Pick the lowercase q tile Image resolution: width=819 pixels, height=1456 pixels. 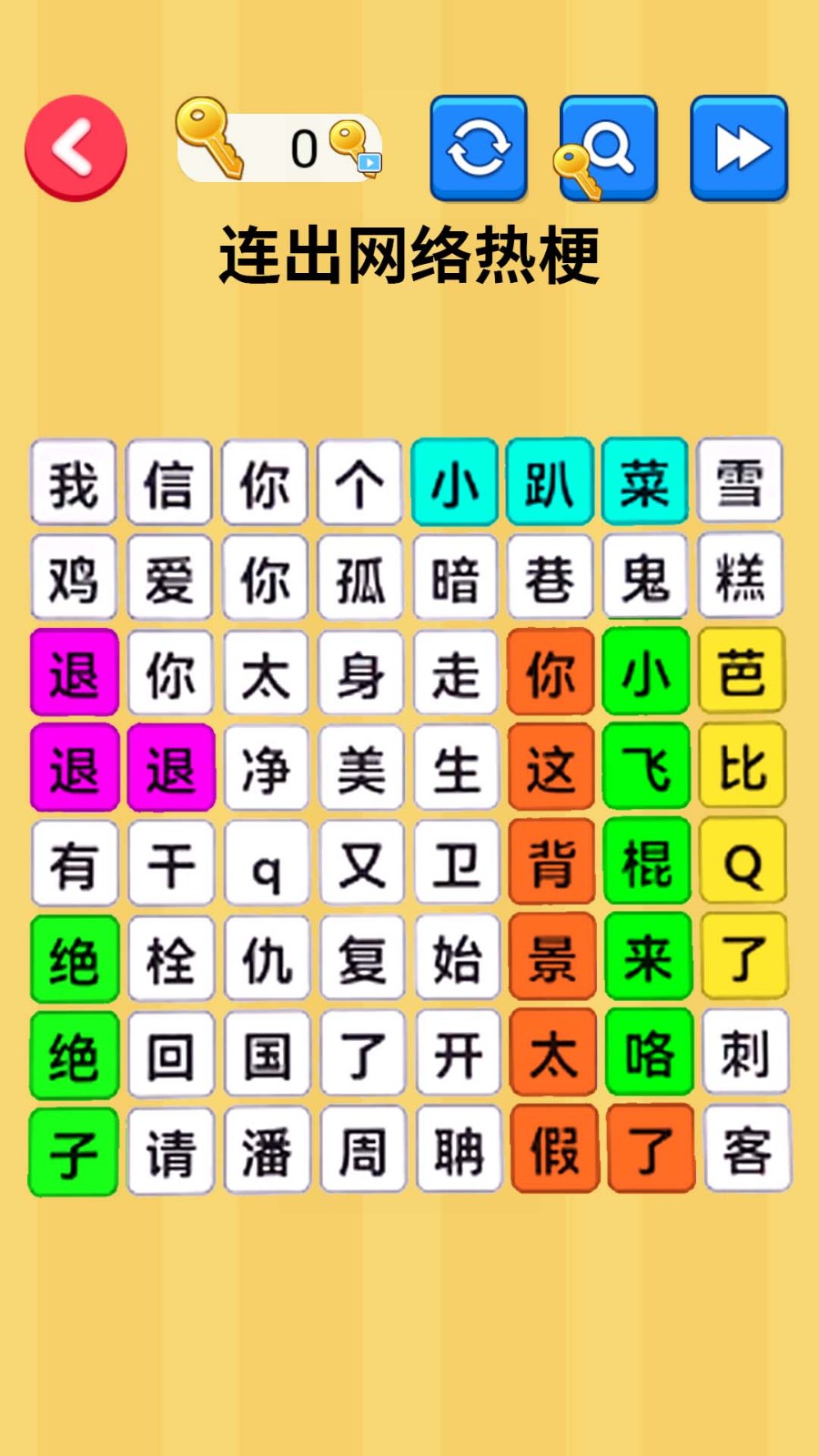266,865
